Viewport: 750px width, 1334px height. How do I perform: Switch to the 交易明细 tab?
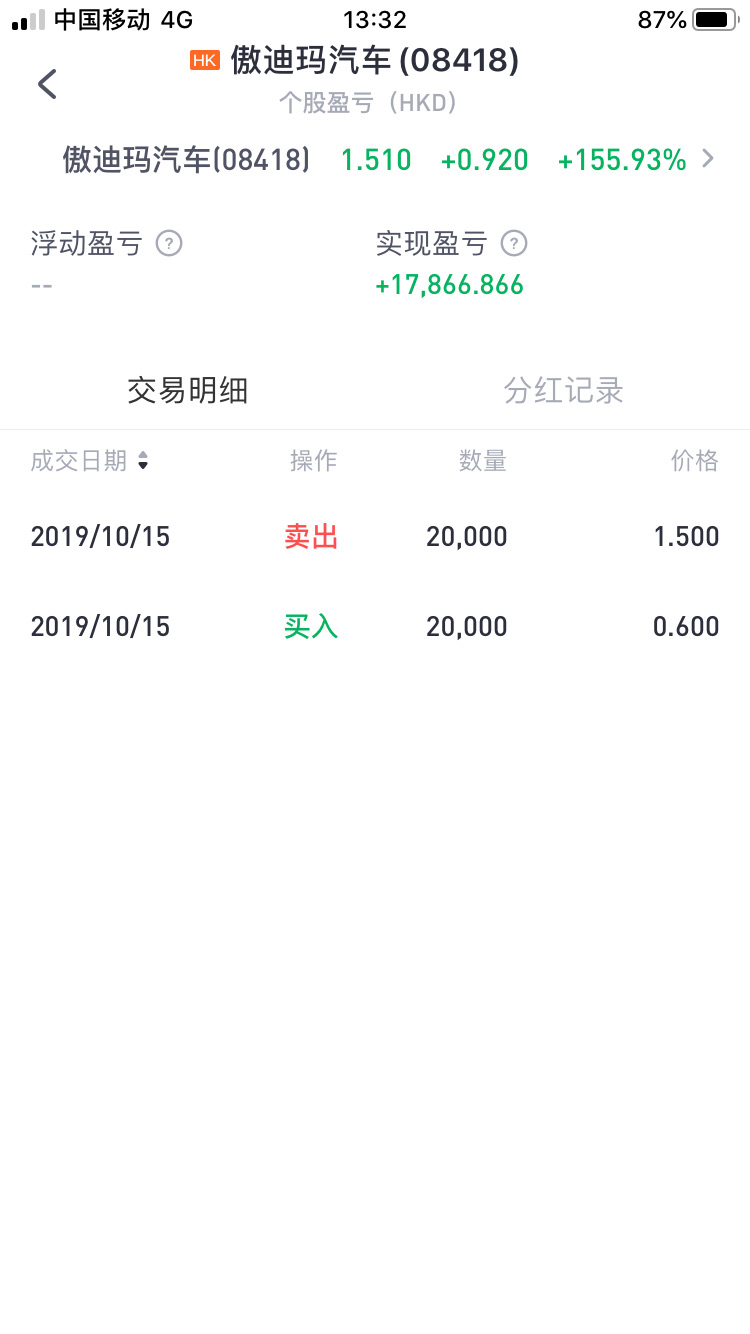[188, 390]
